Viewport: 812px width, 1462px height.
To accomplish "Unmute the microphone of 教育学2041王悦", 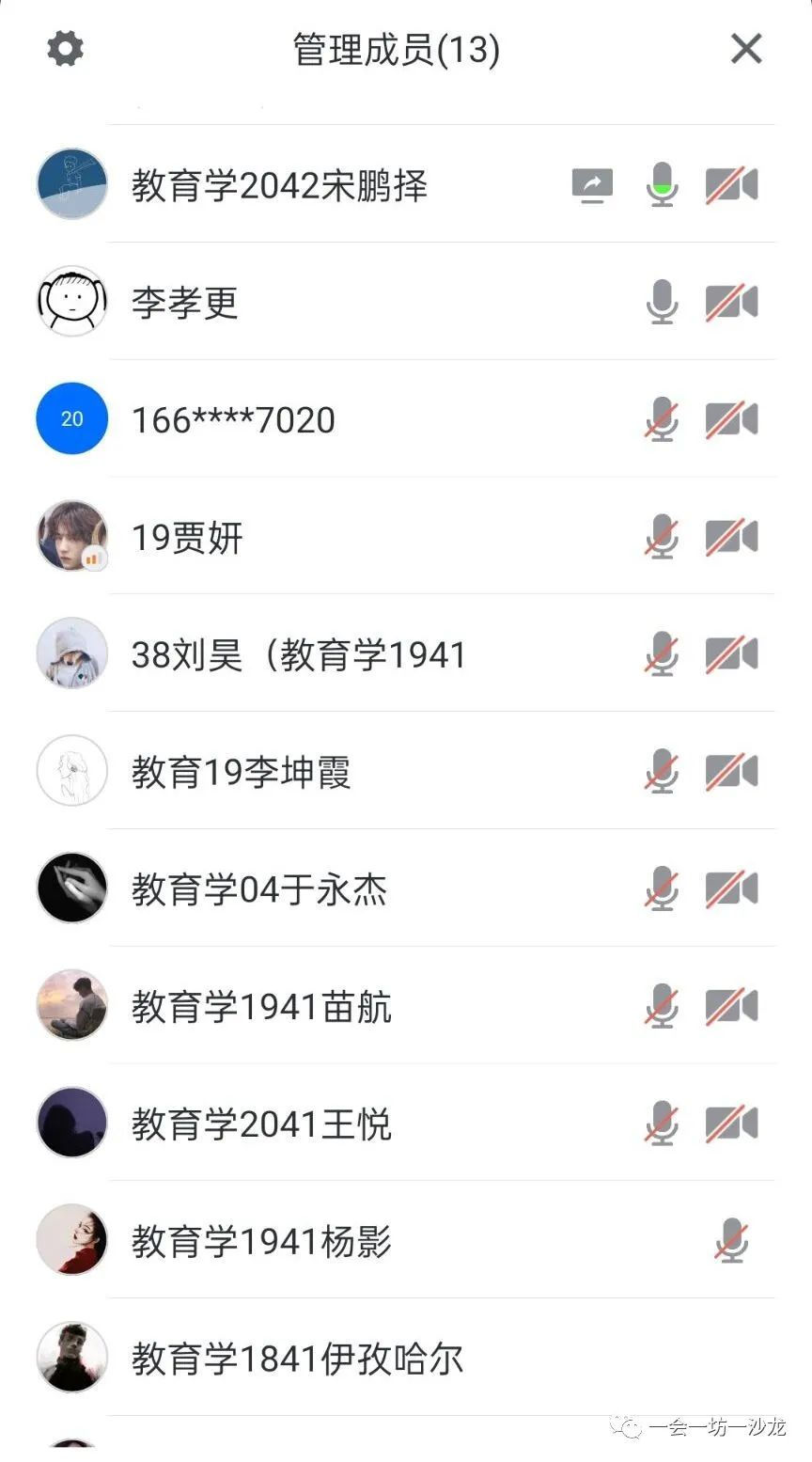I will 663,1124.
